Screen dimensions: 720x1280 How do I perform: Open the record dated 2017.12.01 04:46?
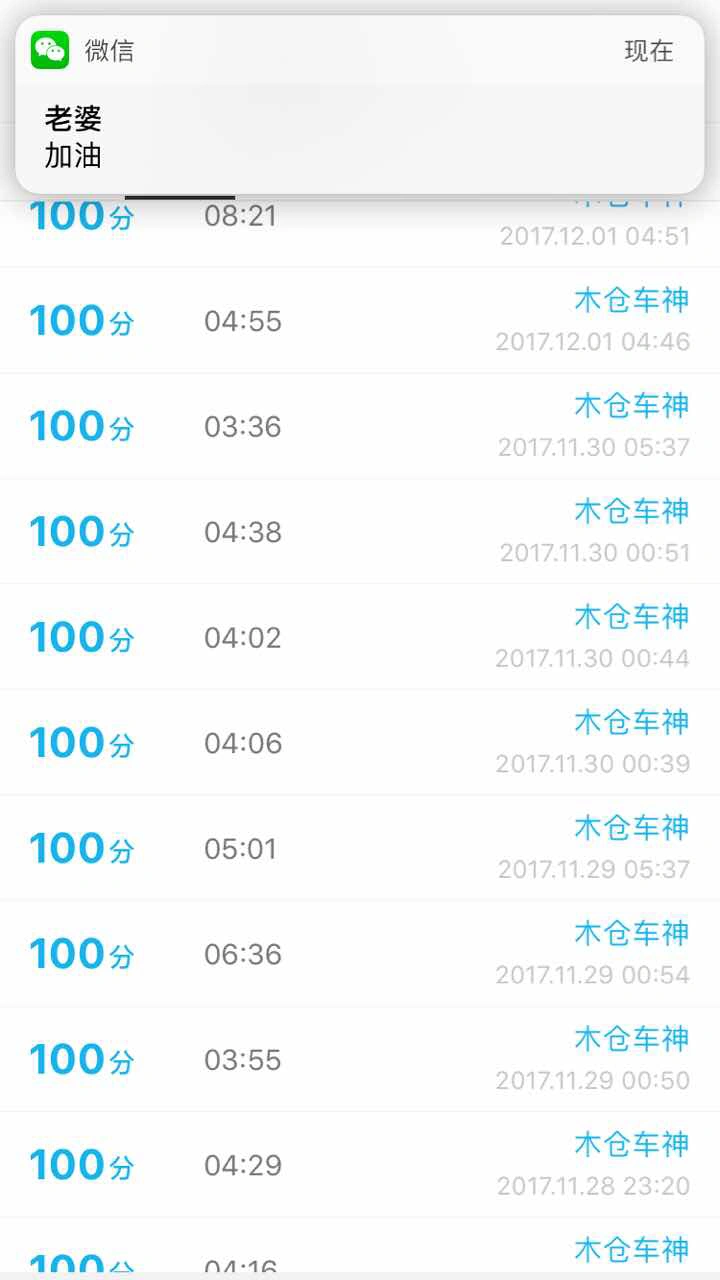tap(360, 321)
